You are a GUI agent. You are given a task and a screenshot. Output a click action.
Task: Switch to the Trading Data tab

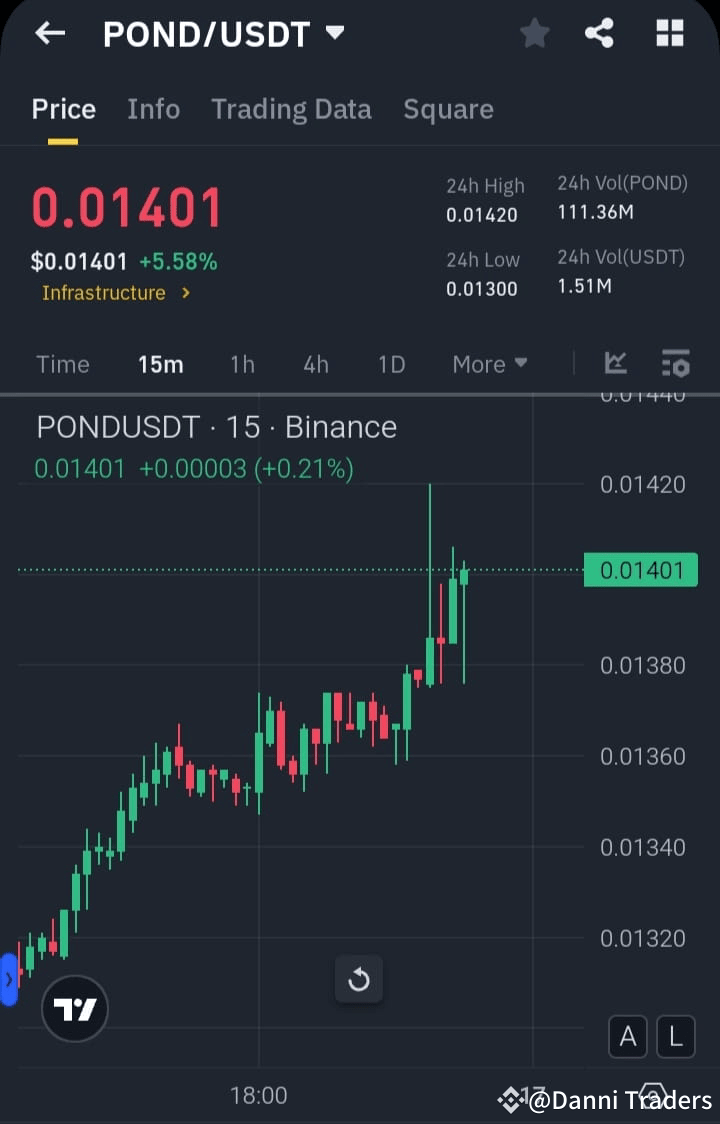291,109
